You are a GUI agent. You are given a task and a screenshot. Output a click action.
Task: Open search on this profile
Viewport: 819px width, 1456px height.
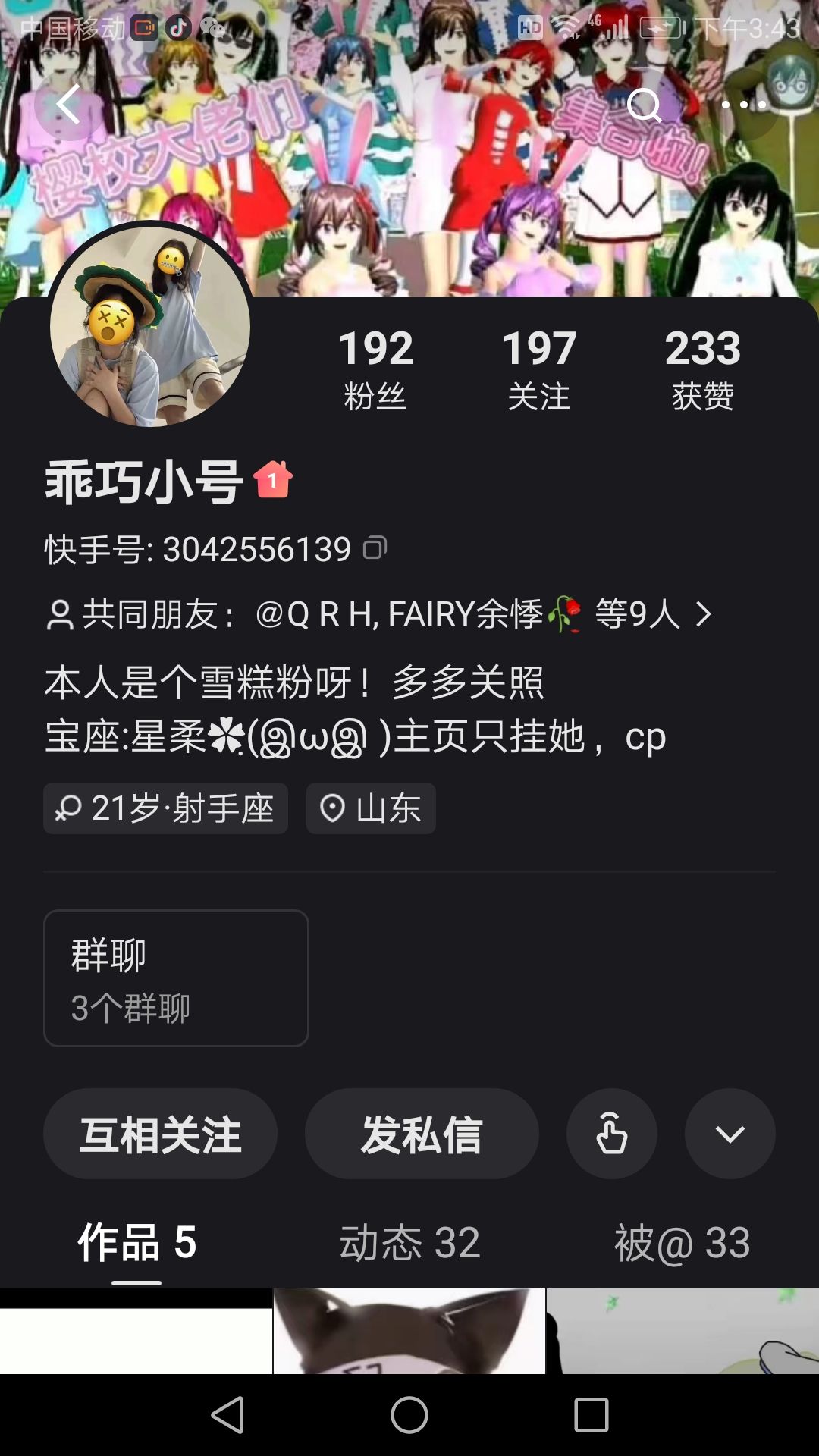645,105
